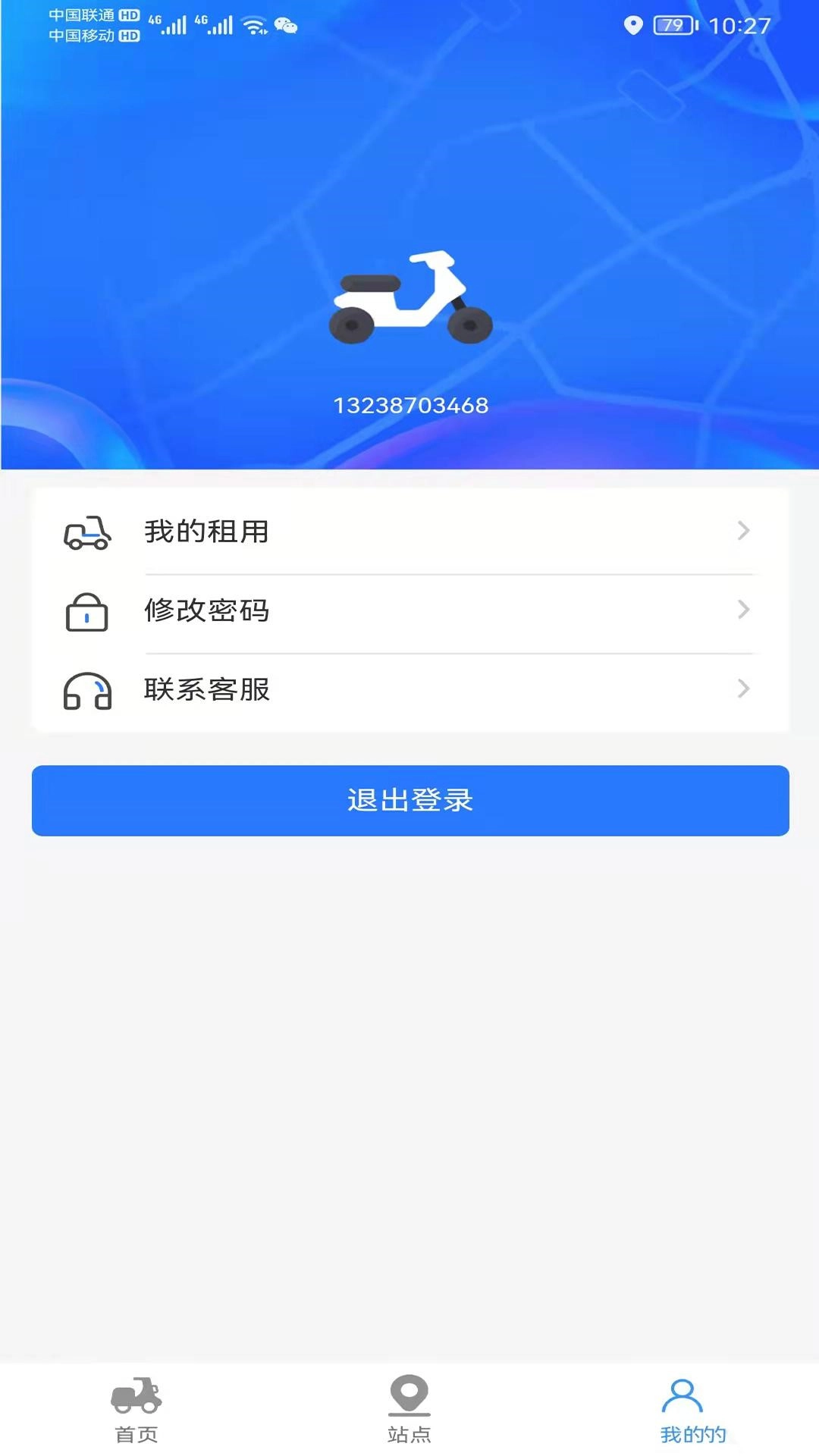
Task: Expand 联系客服 using the chevron
Action: pyautogui.click(x=744, y=689)
